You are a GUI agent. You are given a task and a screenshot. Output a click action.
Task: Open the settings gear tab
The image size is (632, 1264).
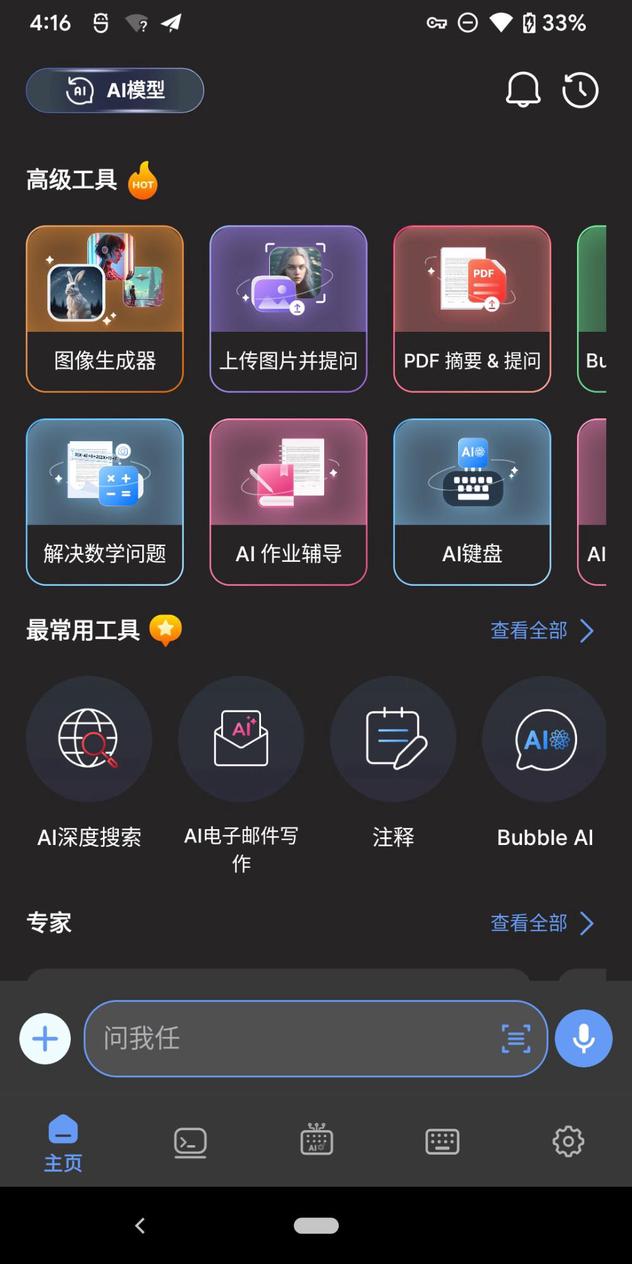(x=568, y=1141)
